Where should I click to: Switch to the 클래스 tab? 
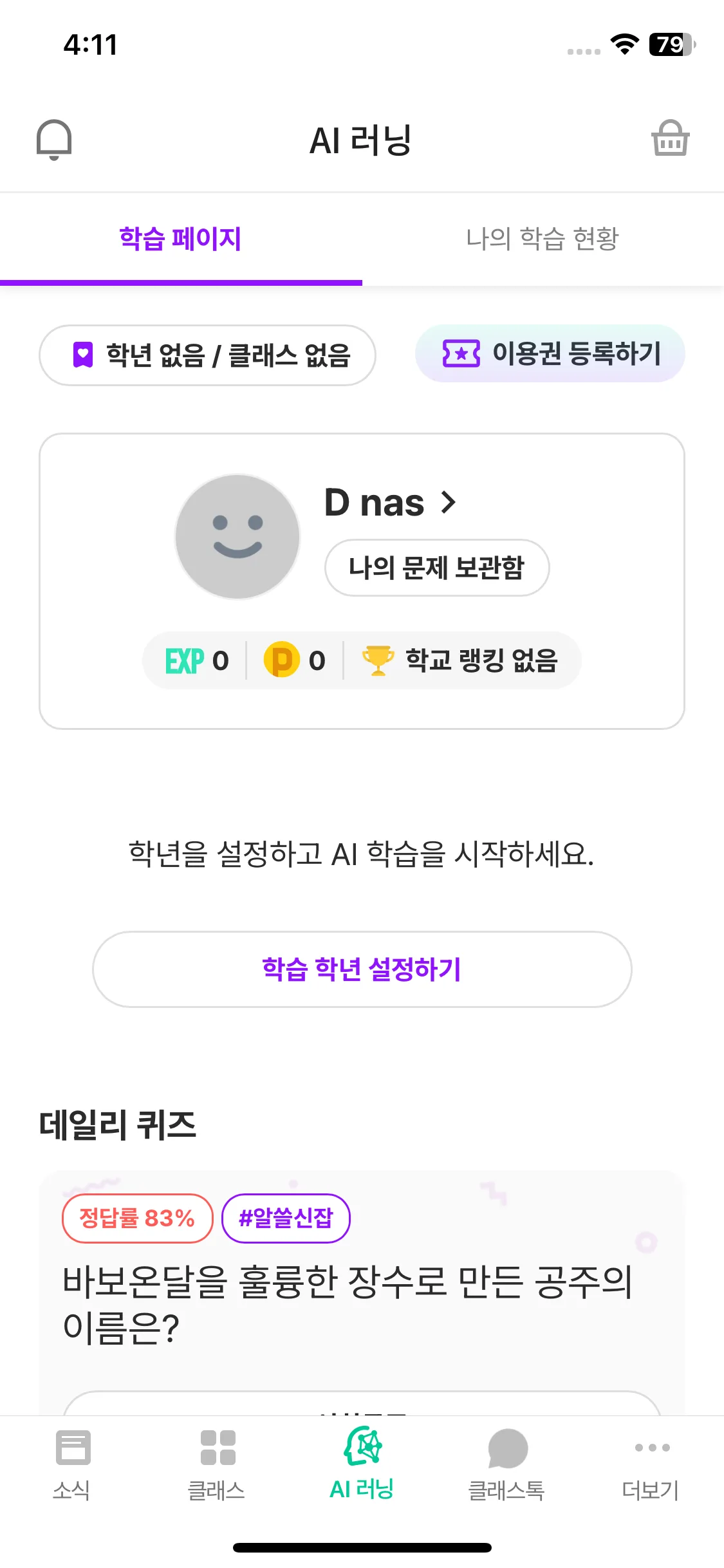[217, 1462]
